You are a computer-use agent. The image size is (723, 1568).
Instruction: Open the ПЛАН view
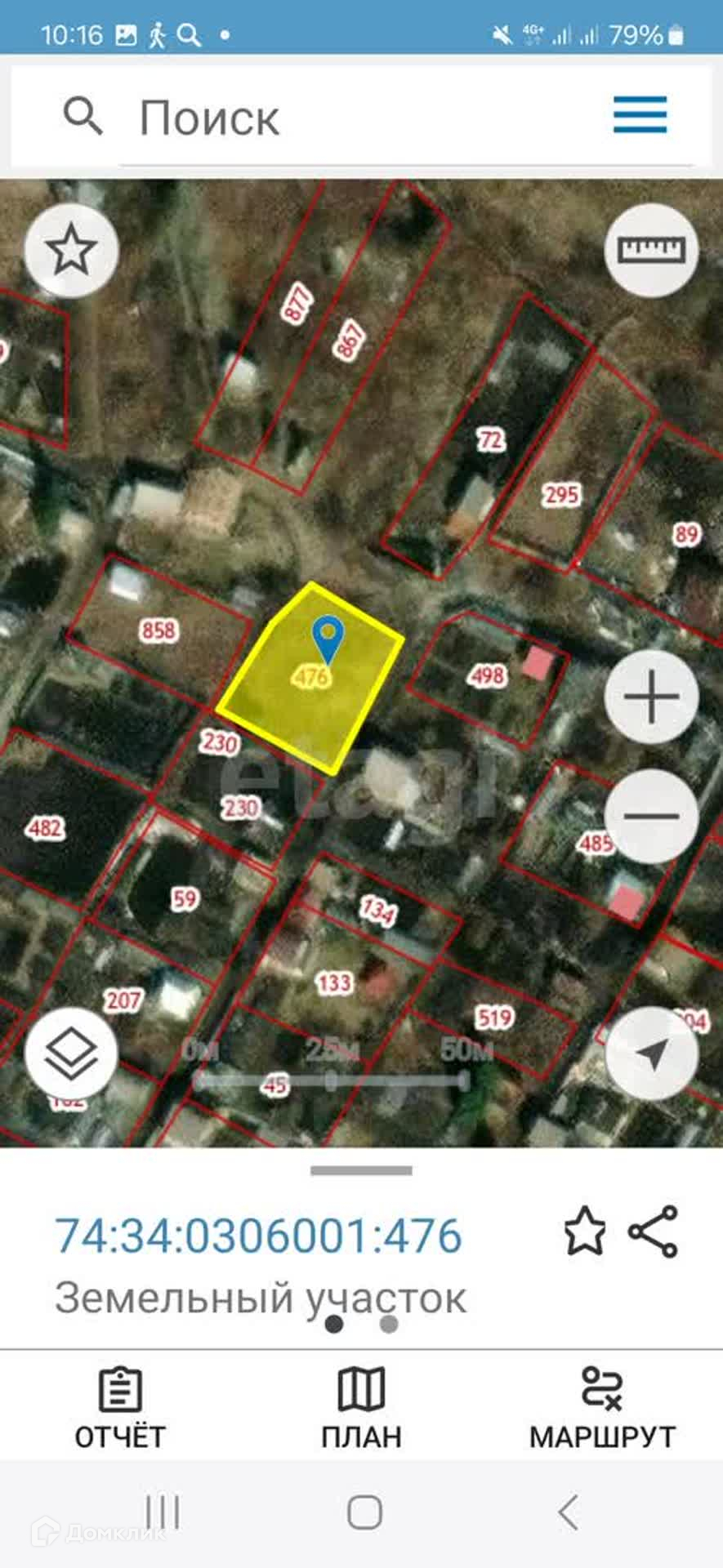pos(361,1410)
